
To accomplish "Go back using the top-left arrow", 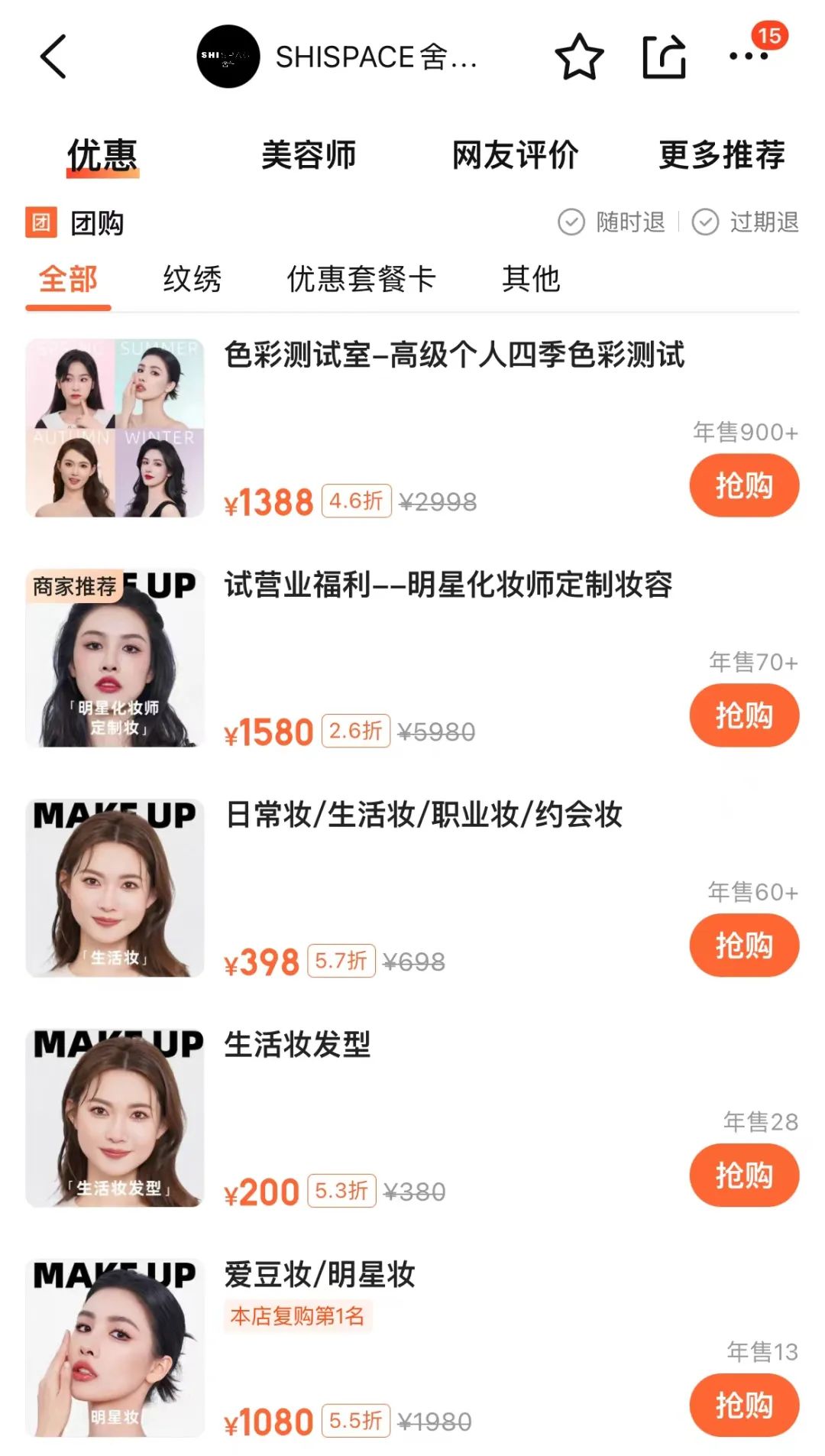I will point(53,57).
